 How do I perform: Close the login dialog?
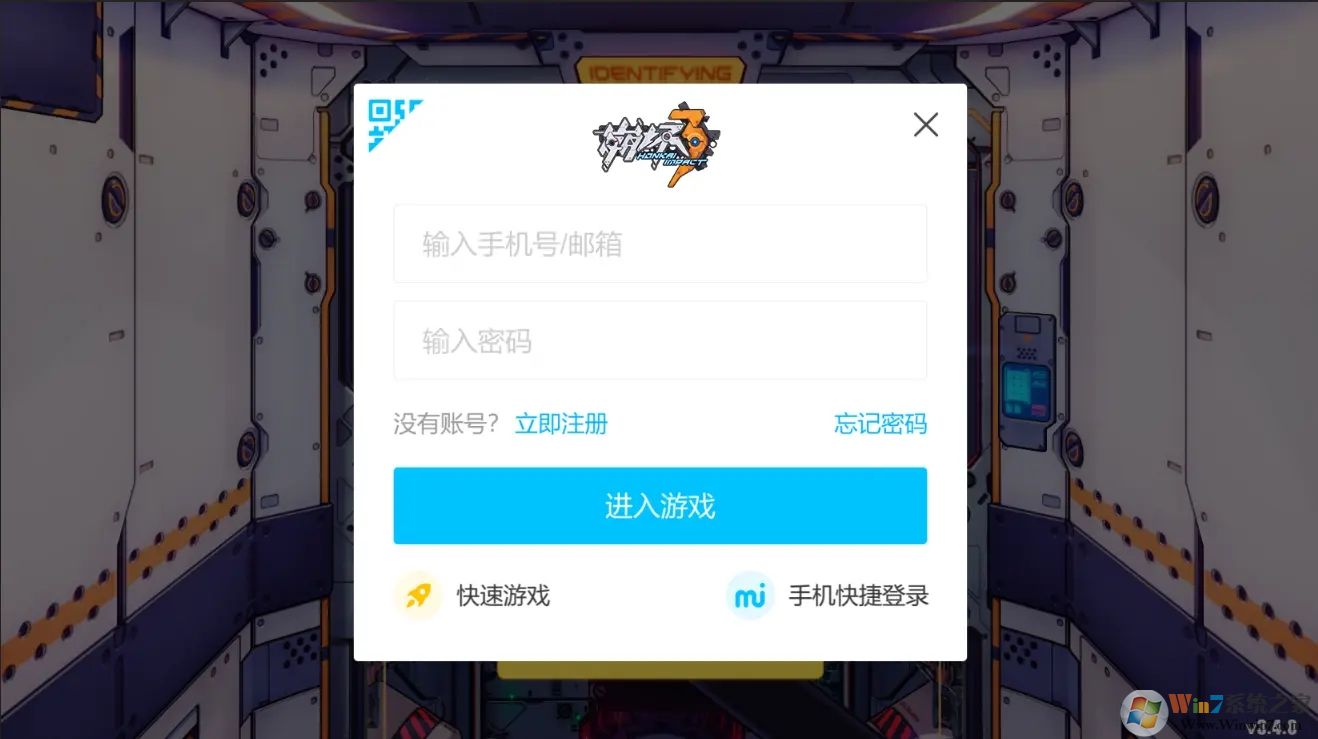click(x=925, y=125)
